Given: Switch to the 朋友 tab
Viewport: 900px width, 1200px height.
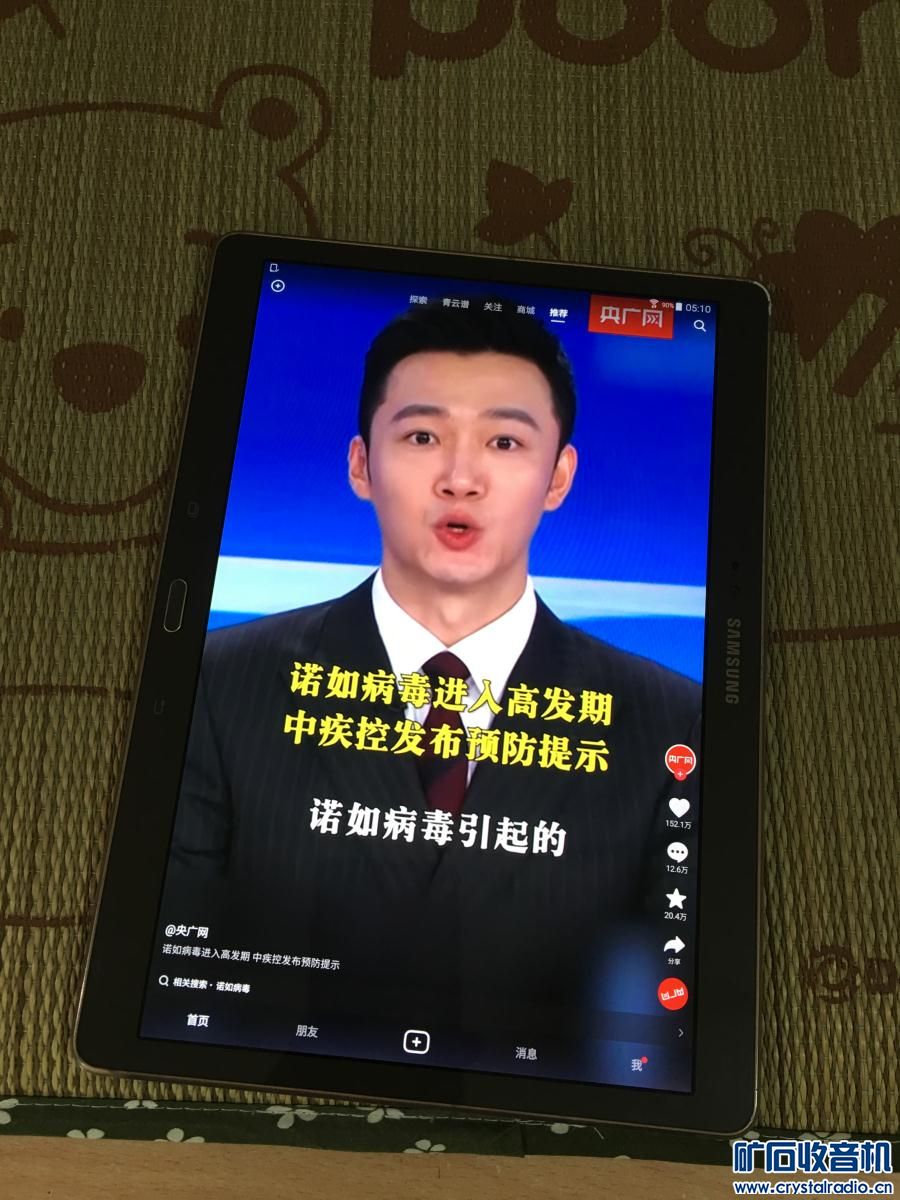Looking at the screenshot, I should point(307,1031).
